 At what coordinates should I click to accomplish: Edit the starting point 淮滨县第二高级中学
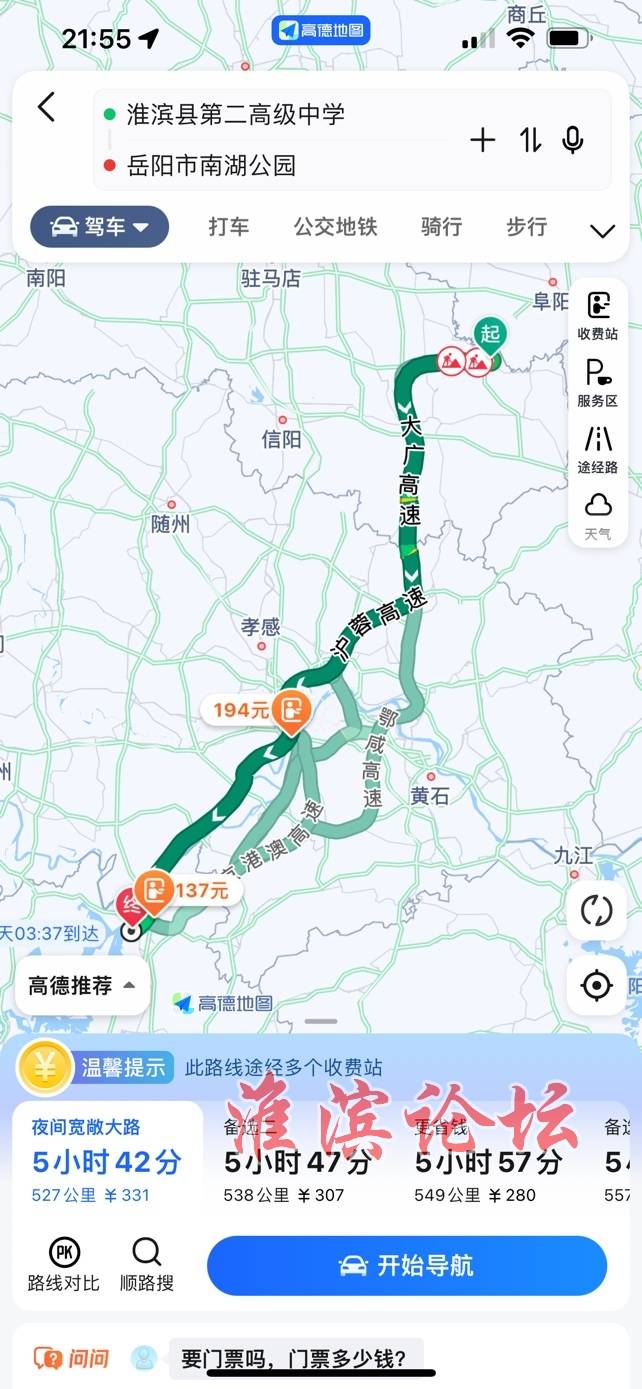[236, 115]
